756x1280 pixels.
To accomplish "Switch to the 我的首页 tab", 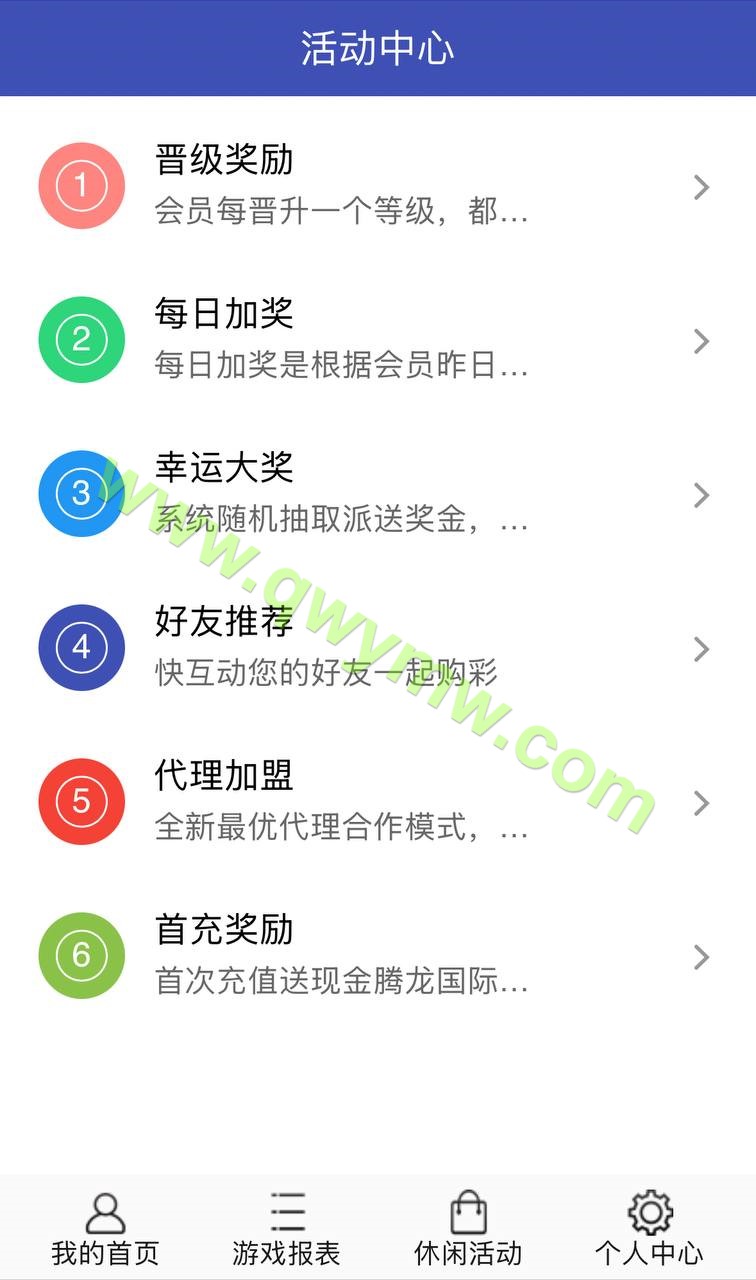I will (x=105, y=1228).
